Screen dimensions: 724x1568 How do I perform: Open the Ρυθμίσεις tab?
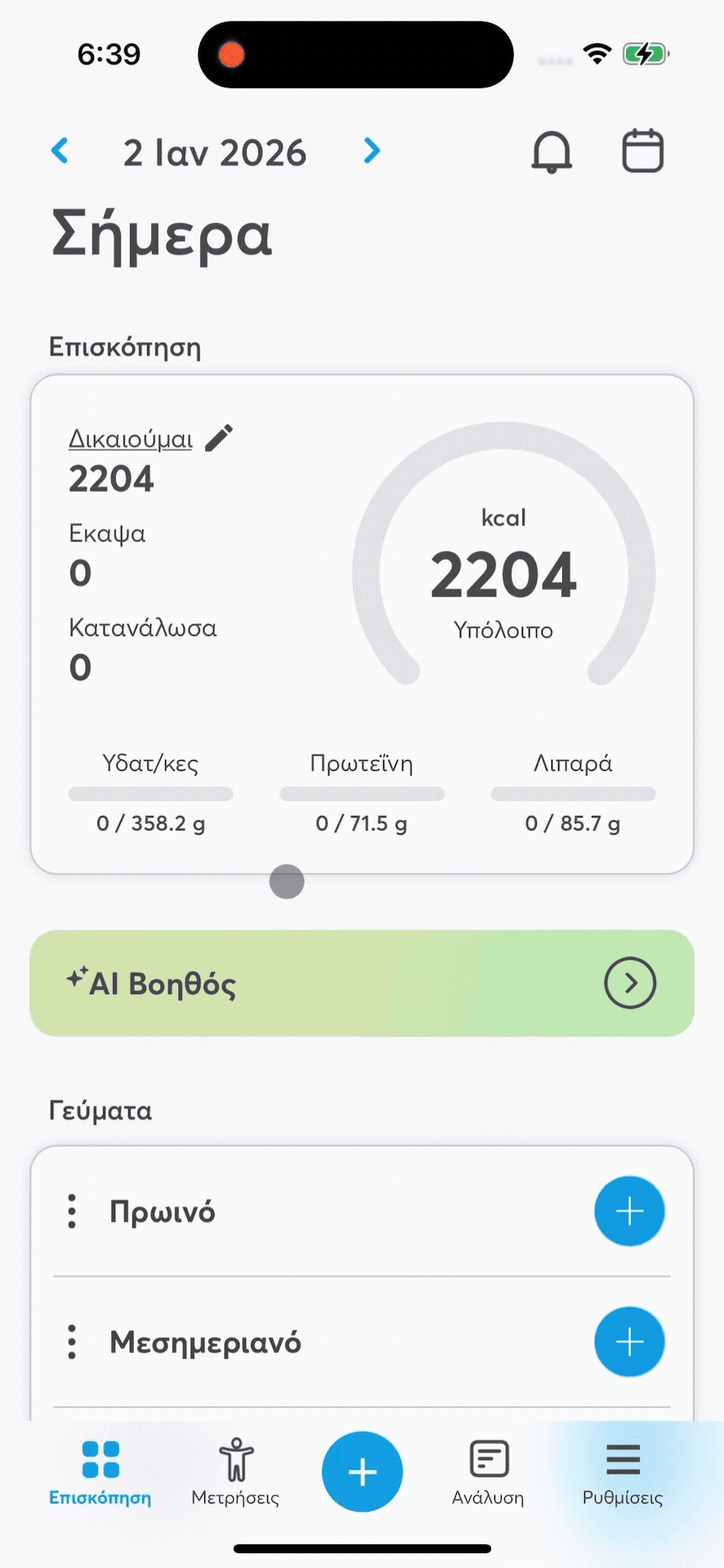[623, 1472]
